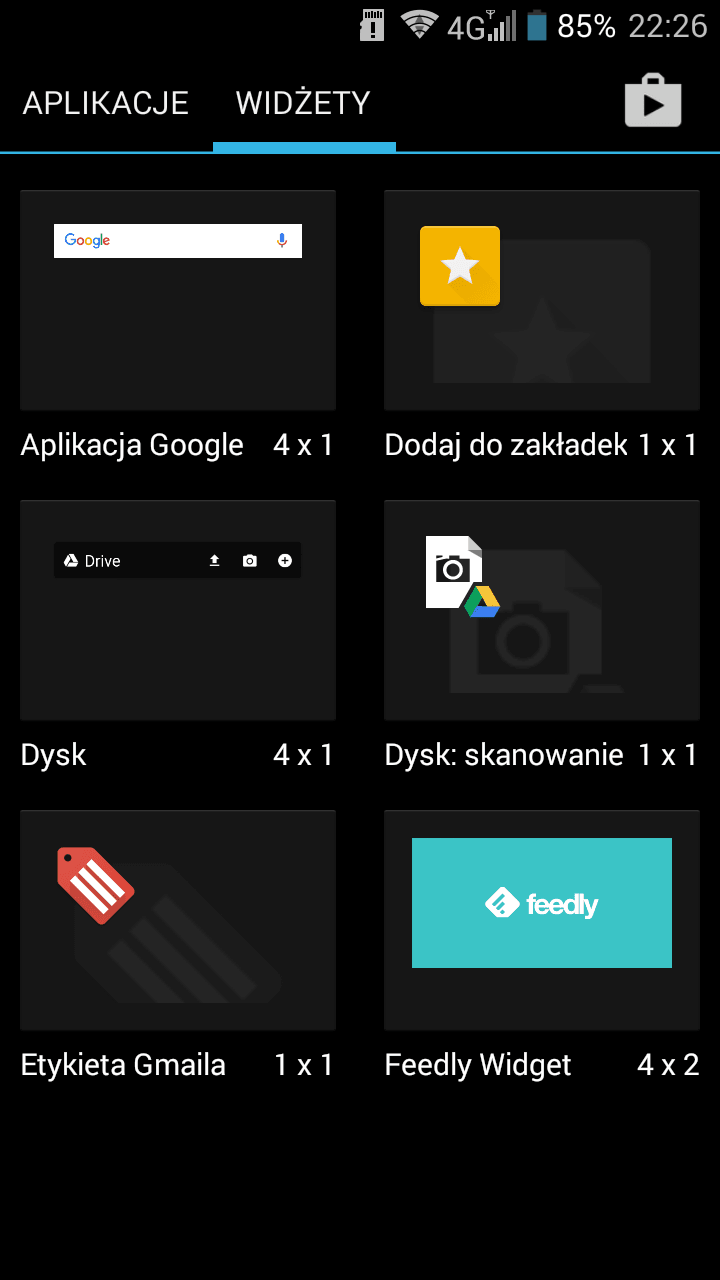The width and height of the screenshot is (720, 1280).
Task: Switch to the Aplikacje tab
Action: (106, 103)
